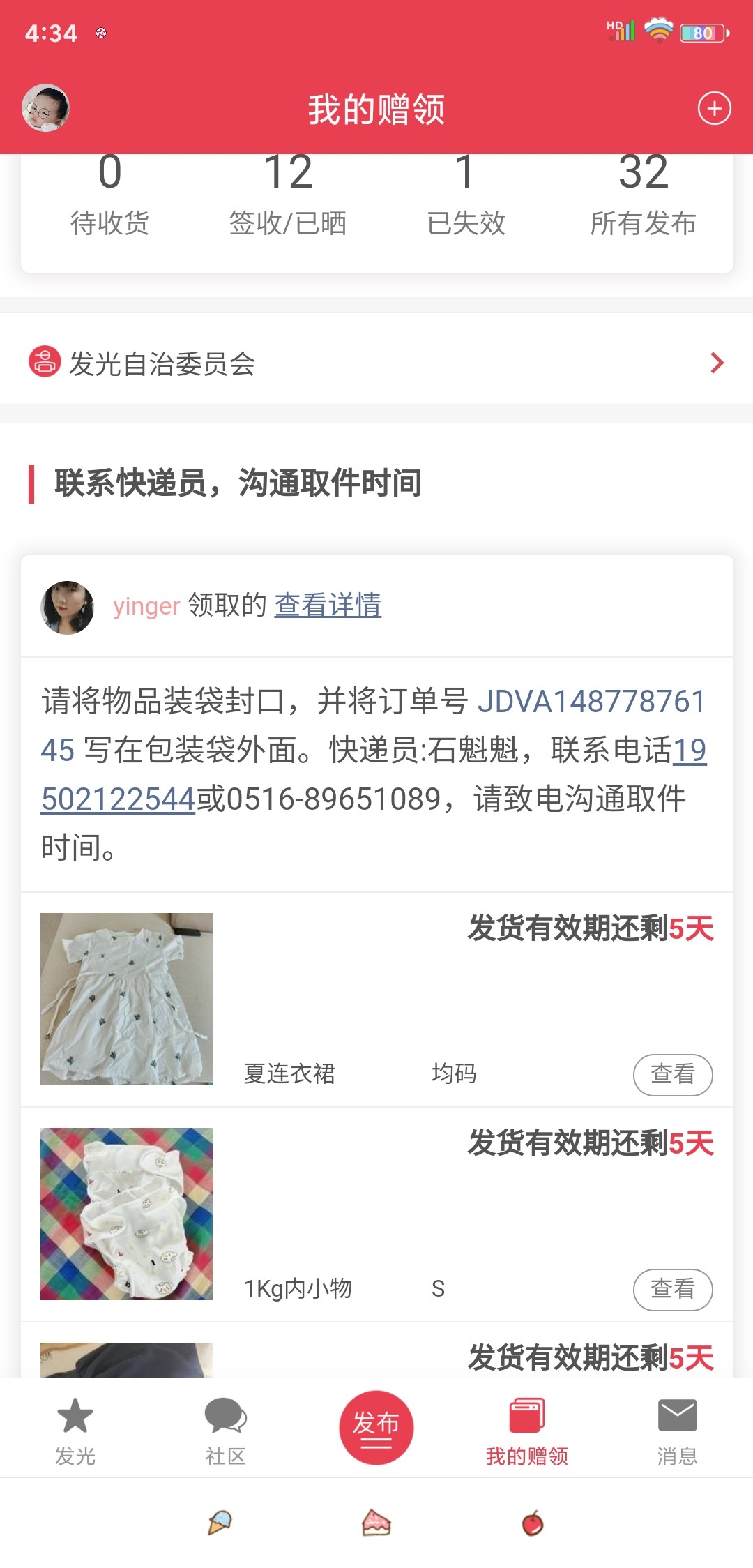Open the 夏连衣裙 dress photo
The width and height of the screenshot is (753, 1568).
tap(126, 999)
